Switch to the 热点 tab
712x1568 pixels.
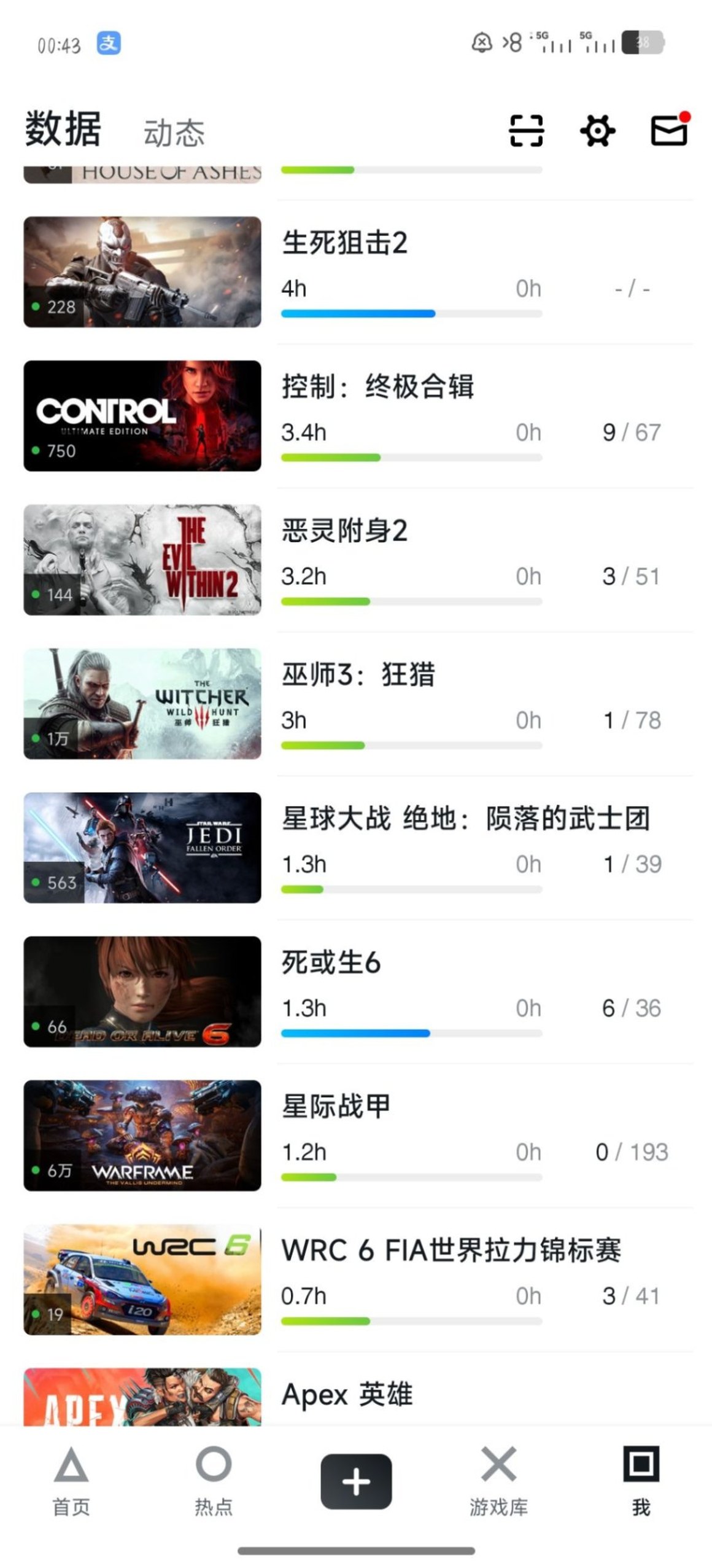(214, 1481)
